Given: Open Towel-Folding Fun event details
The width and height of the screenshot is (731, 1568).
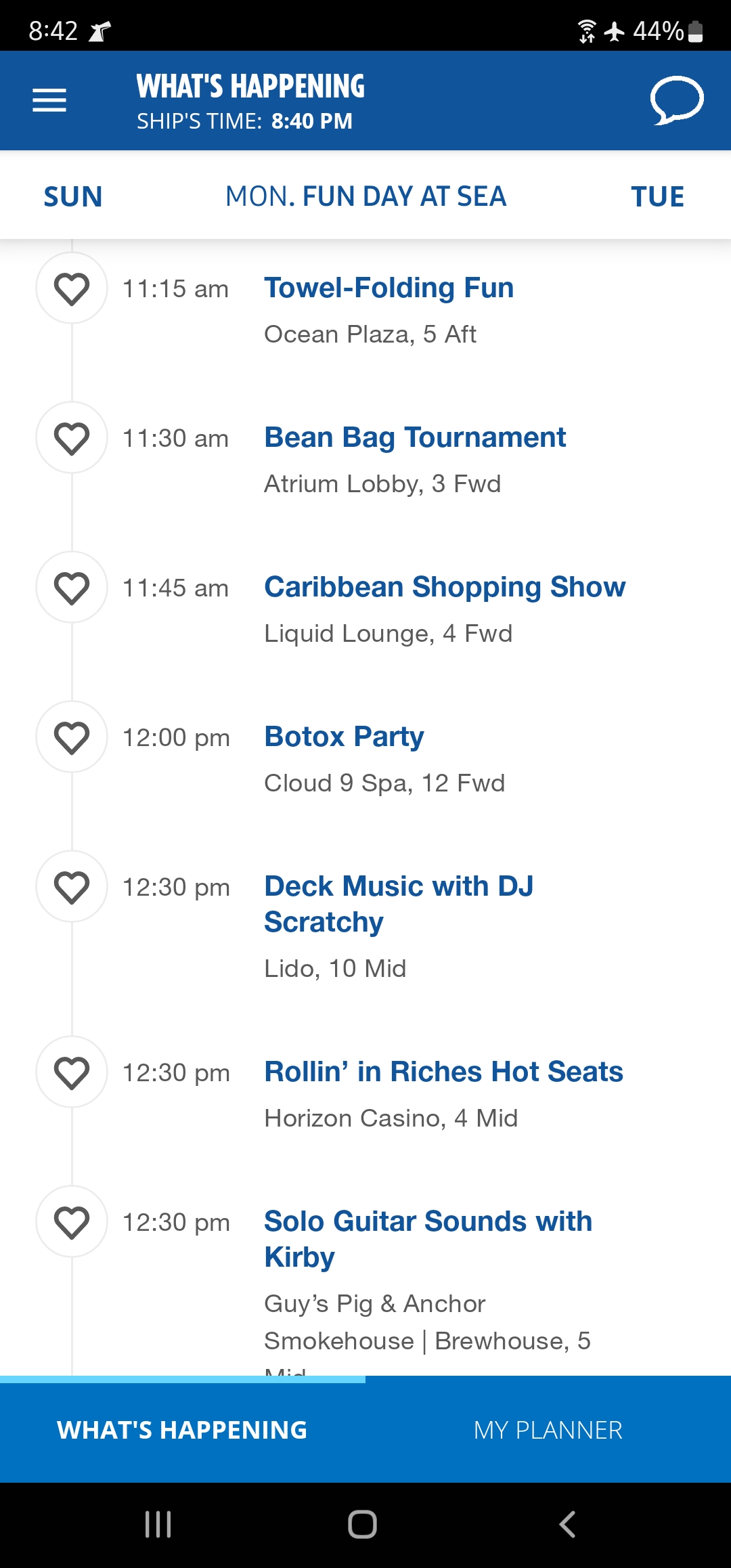Looking at the screenshot, I should click(x=389, y=288).
